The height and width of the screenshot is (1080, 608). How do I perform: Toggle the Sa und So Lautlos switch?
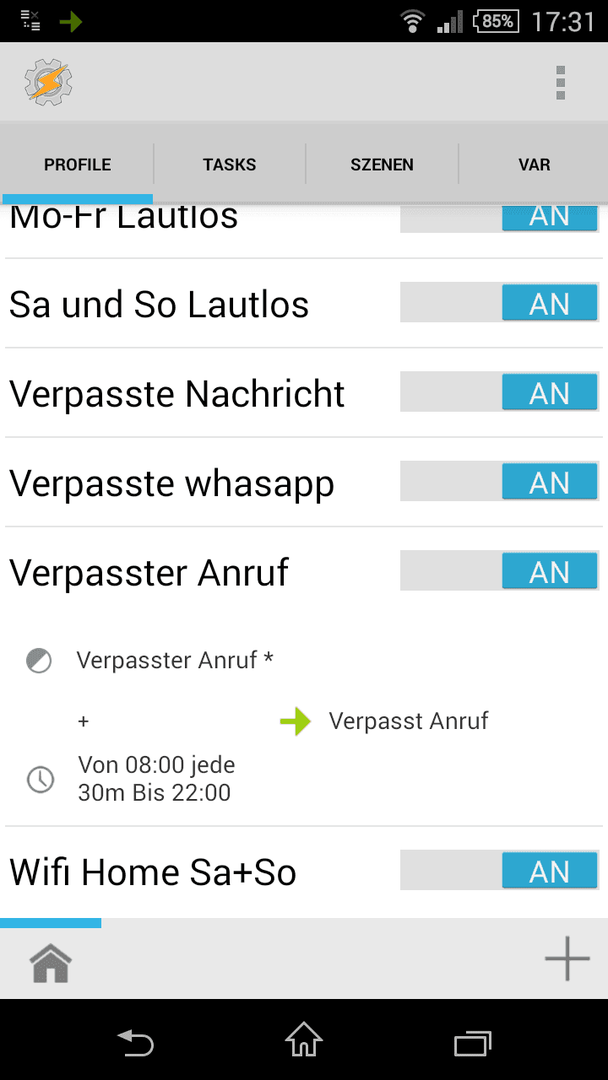499,304
